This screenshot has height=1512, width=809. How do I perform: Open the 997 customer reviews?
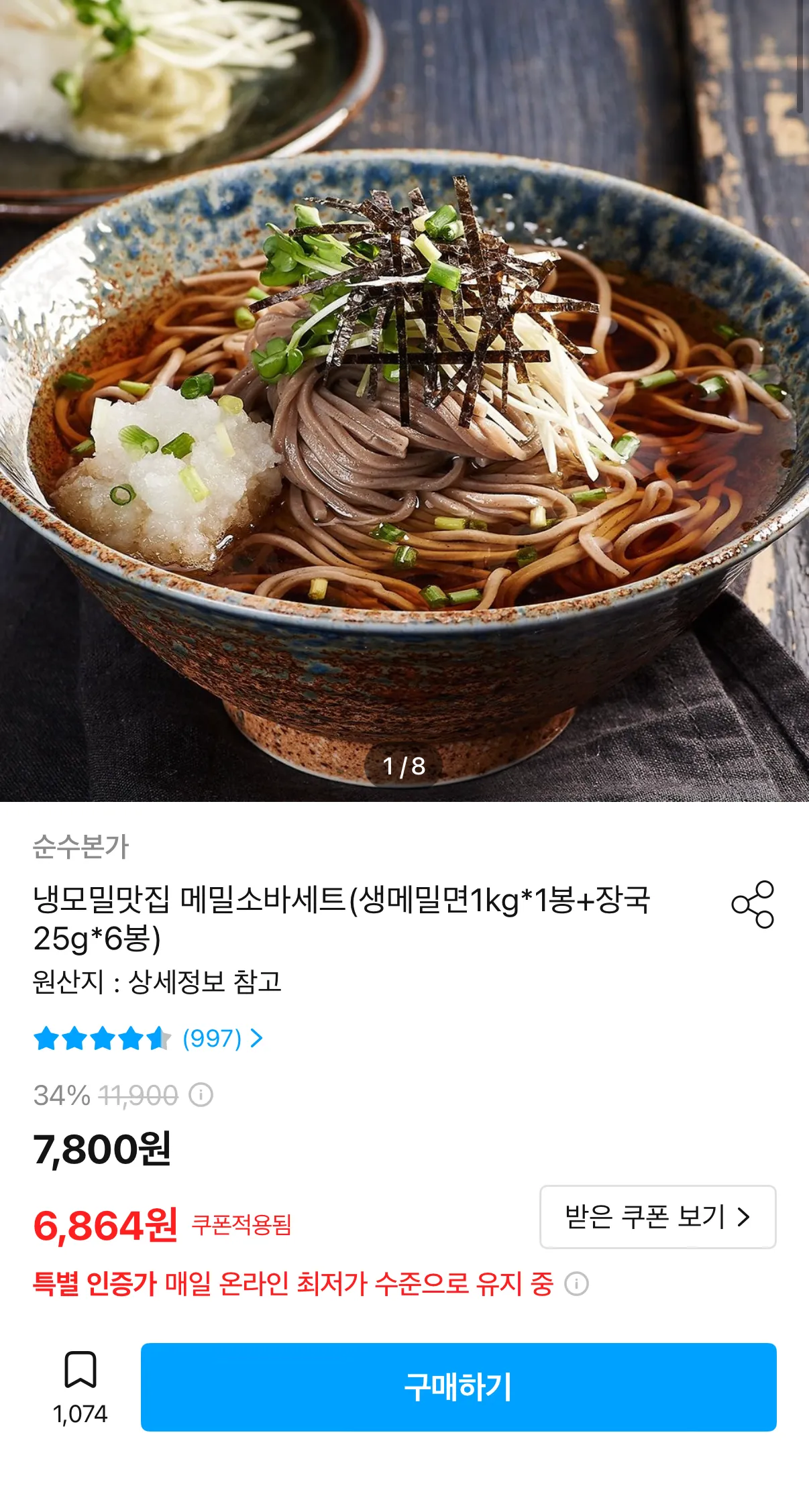[212, 1039]
